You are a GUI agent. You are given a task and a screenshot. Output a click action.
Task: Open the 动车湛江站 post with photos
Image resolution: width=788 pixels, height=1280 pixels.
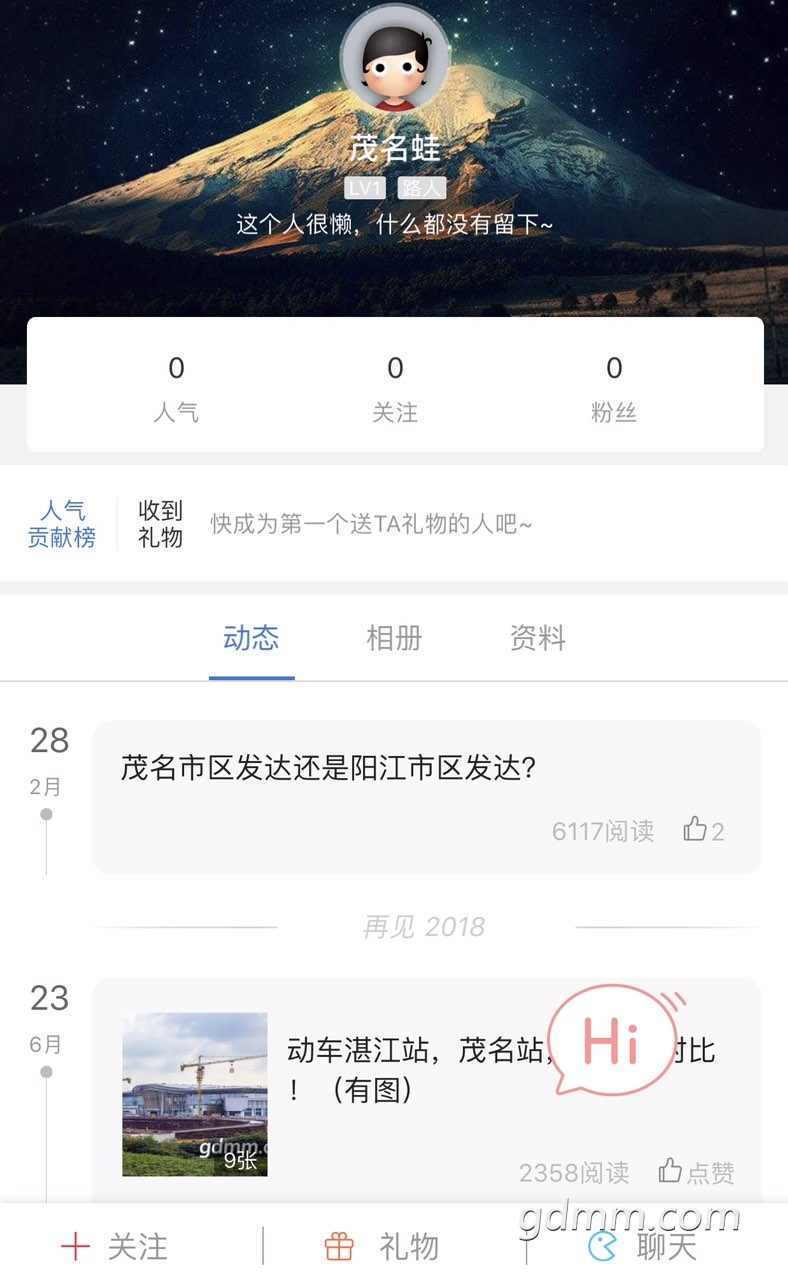coord(427,1092)
